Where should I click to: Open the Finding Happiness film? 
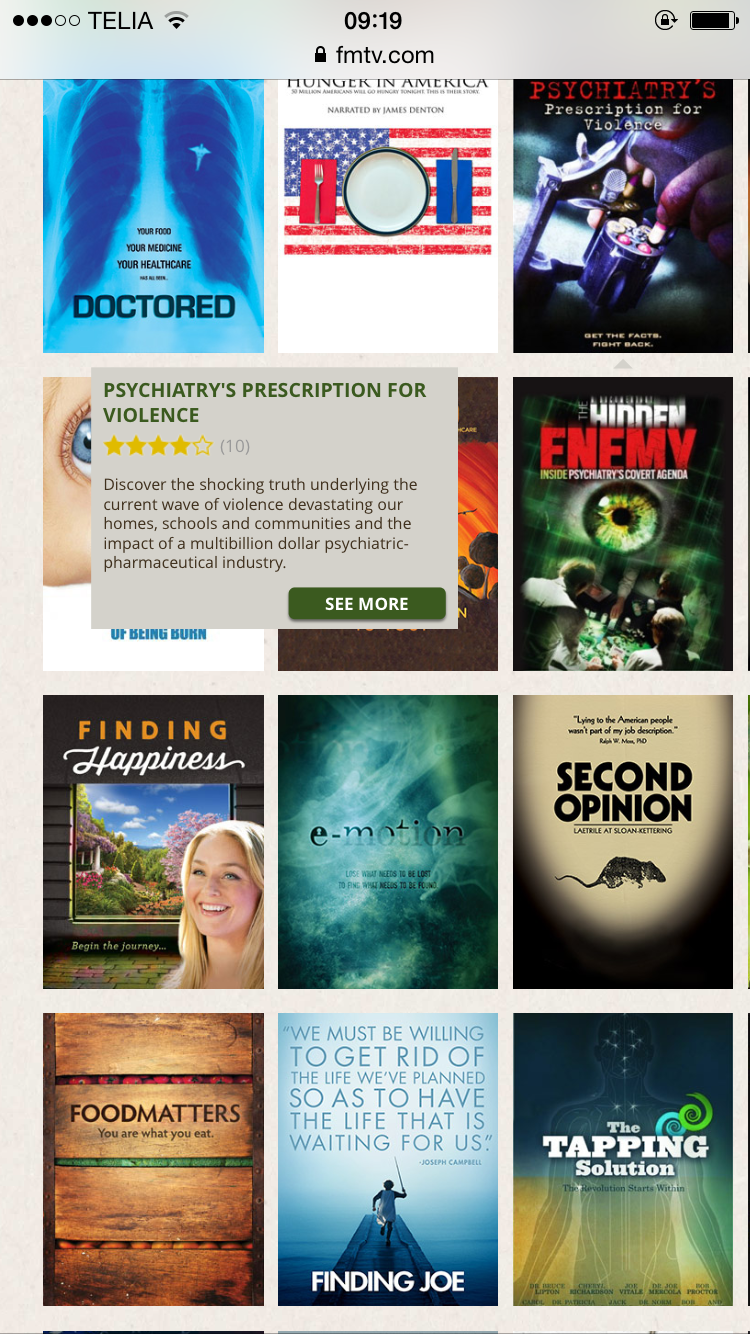point(153,841)
